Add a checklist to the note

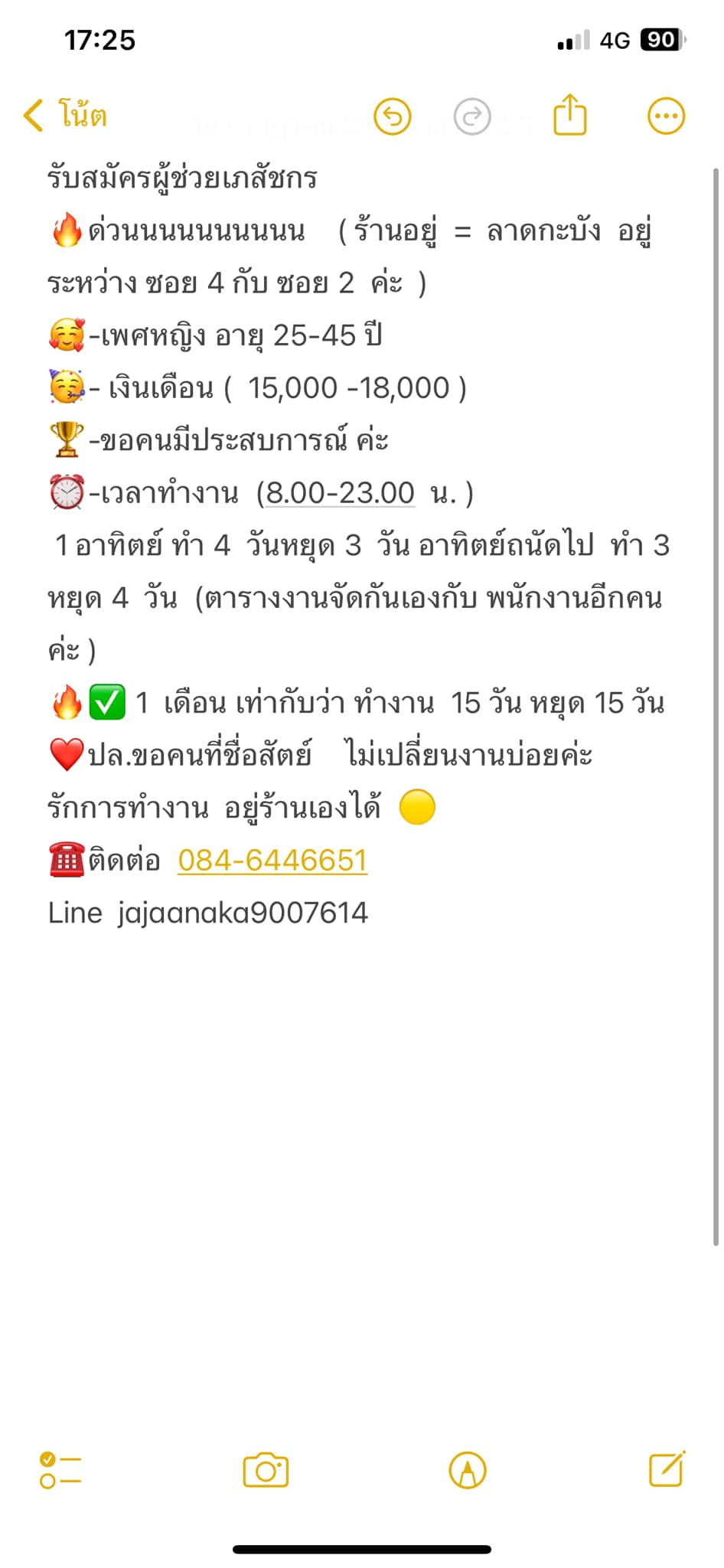pyautogui.click(x=60, y=1470)
